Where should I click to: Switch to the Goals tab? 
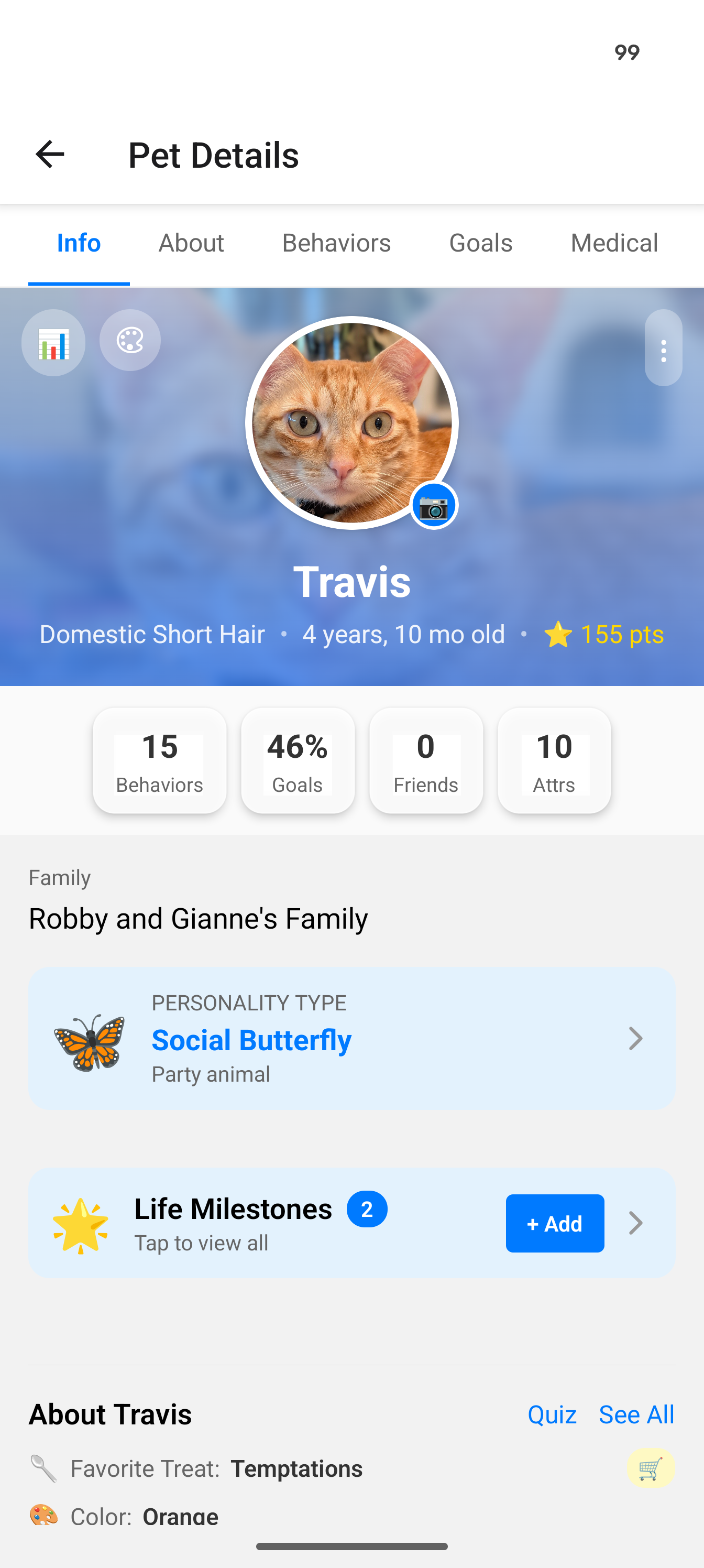480,242
